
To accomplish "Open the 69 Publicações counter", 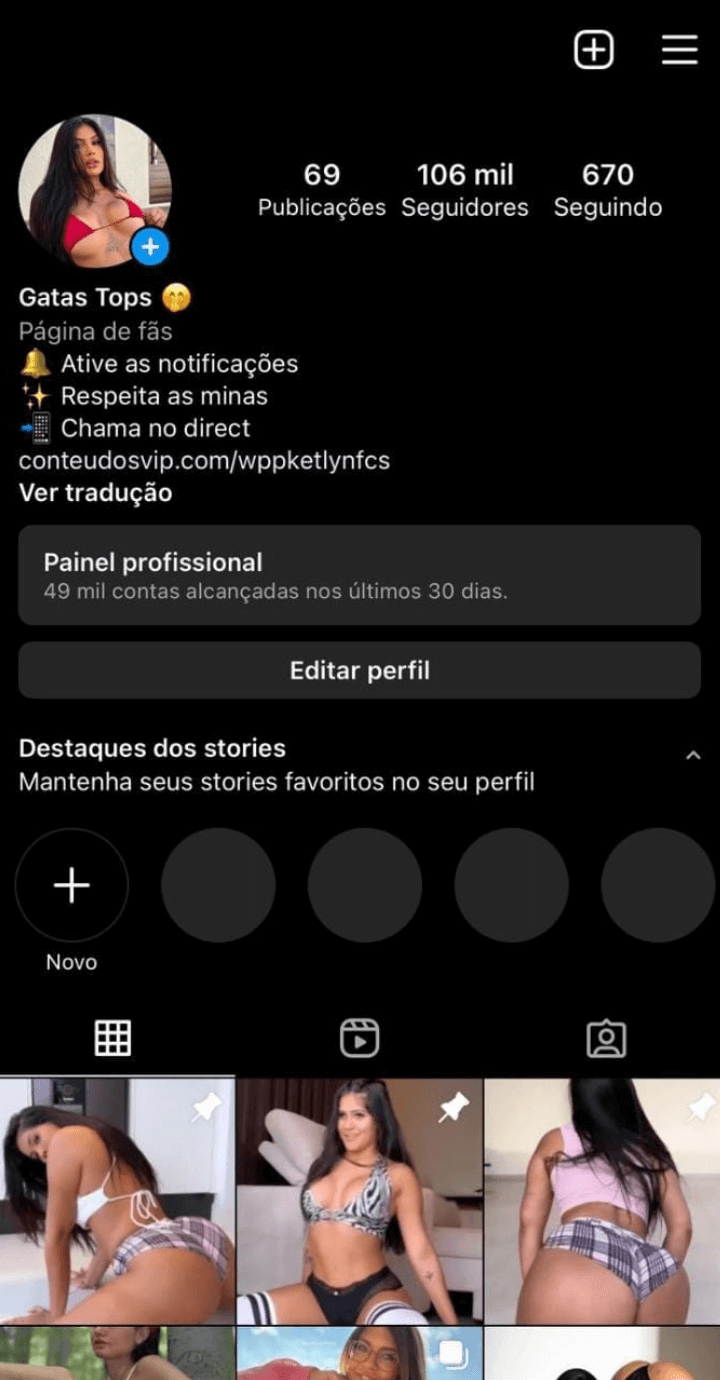I will (322, 190).
